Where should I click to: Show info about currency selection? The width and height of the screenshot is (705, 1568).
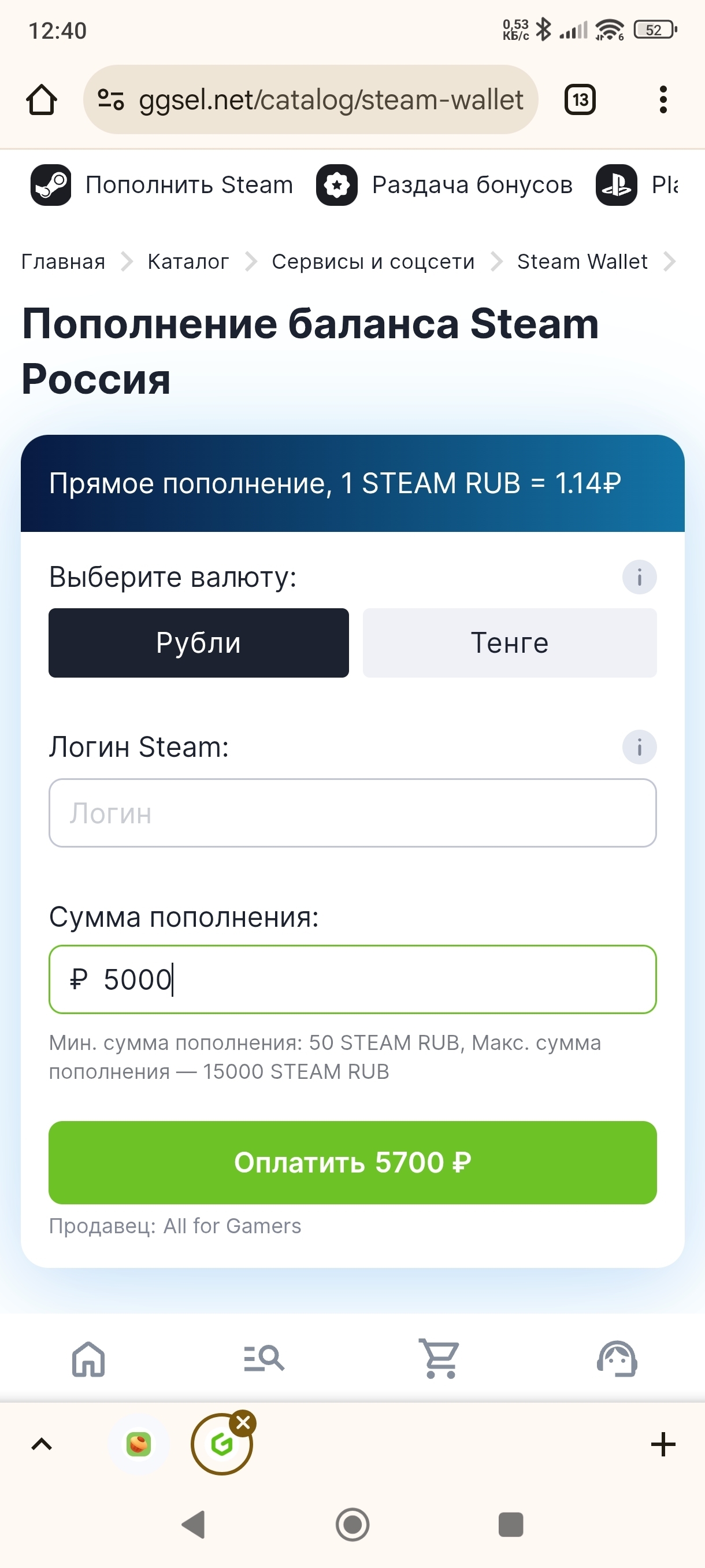pyautogui.click(x=639, y=577)
